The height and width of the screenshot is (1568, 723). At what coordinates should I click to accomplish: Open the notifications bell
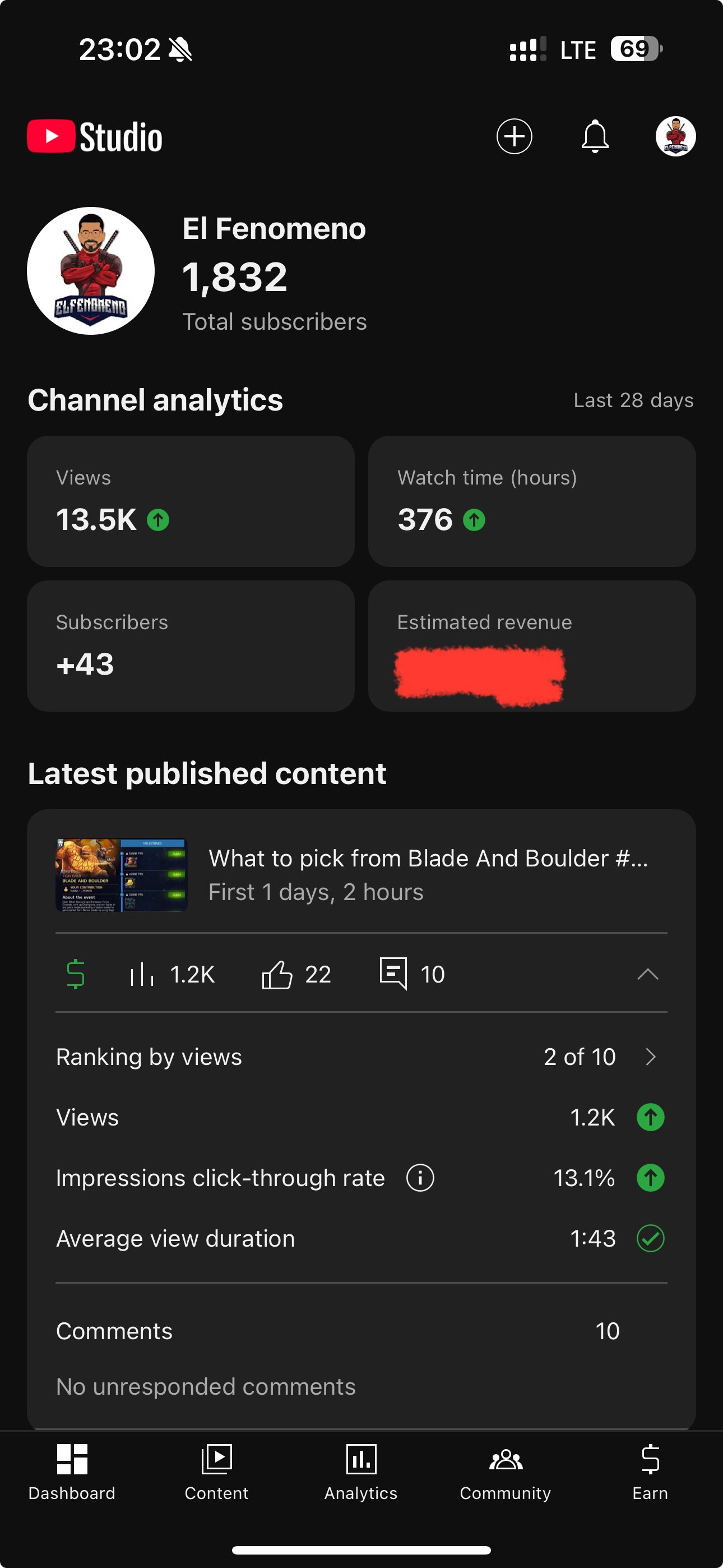pos(595,136)
